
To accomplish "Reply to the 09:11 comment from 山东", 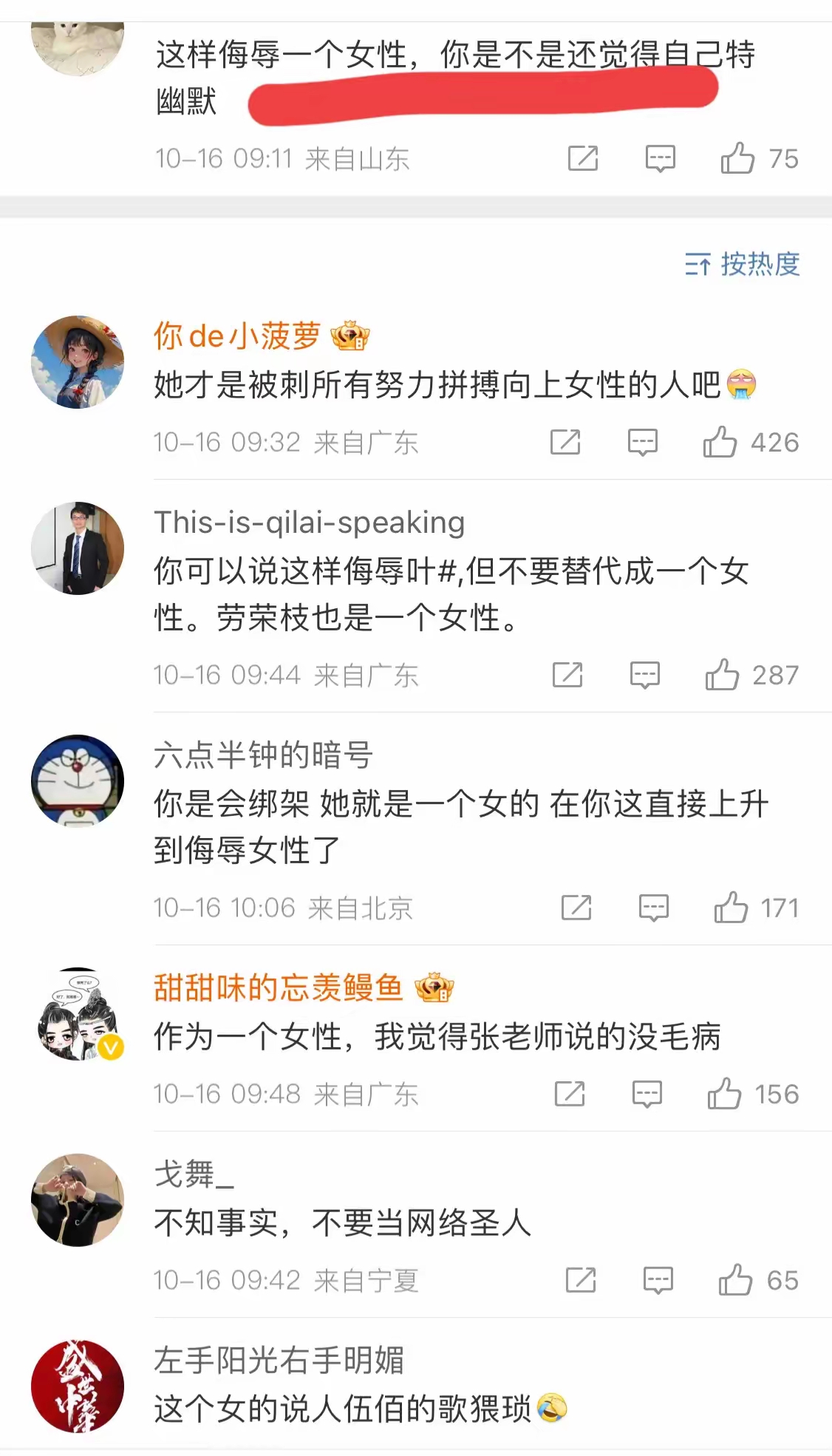I will coord(660,158).
